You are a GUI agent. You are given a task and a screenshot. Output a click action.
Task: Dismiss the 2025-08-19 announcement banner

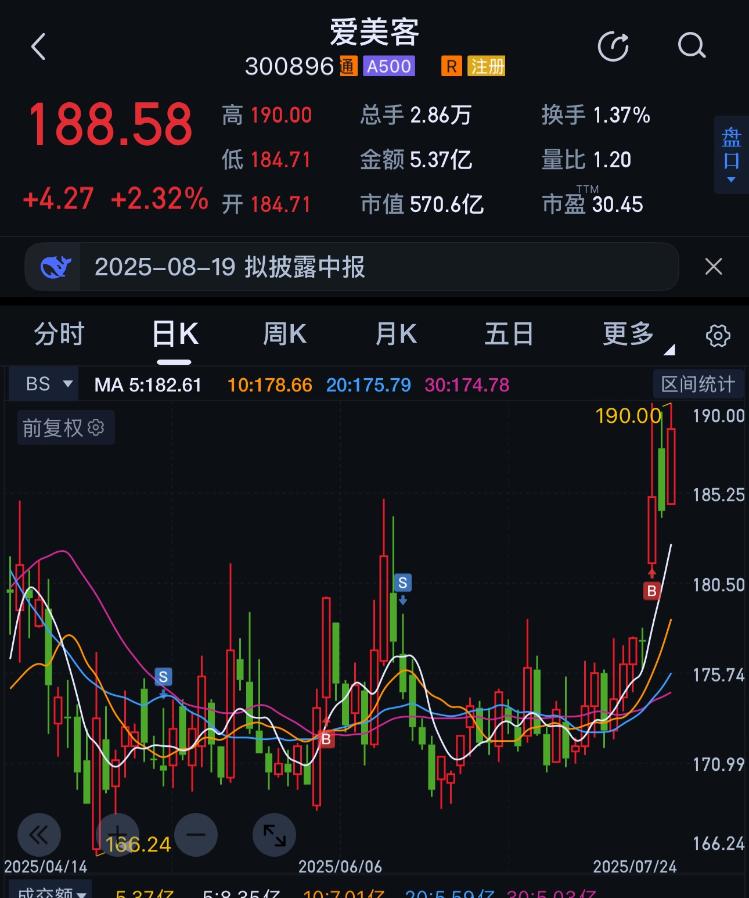(713, 267)
